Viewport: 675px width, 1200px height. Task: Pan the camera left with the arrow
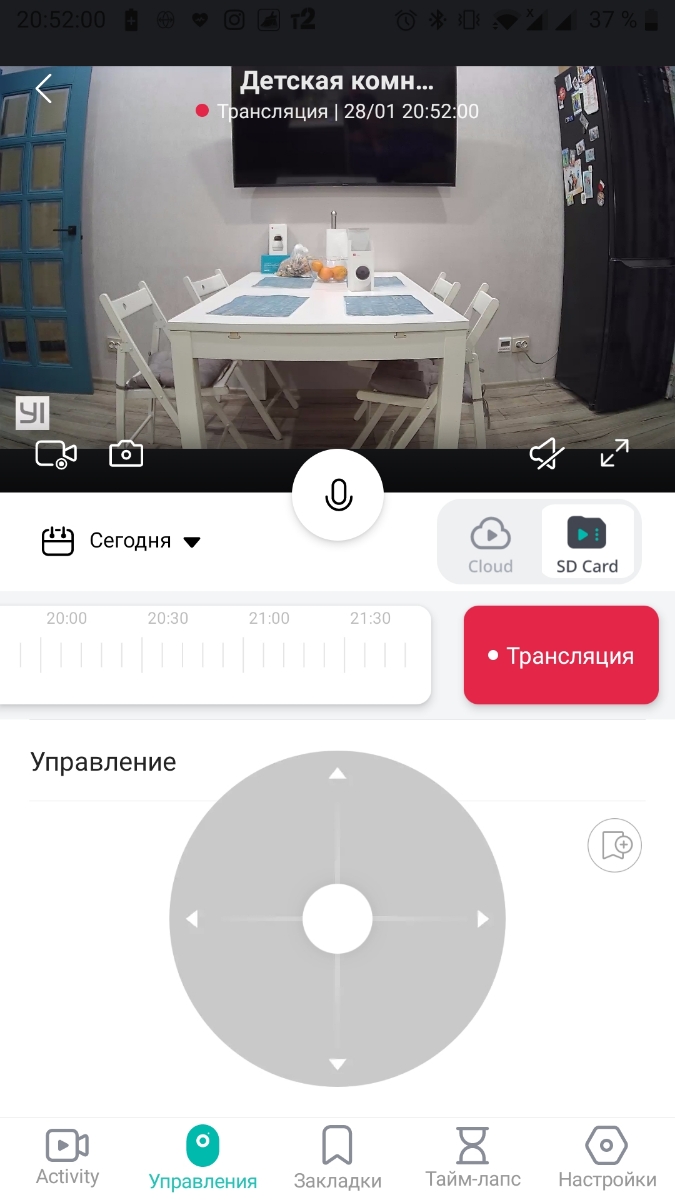(x=193, y=919)
